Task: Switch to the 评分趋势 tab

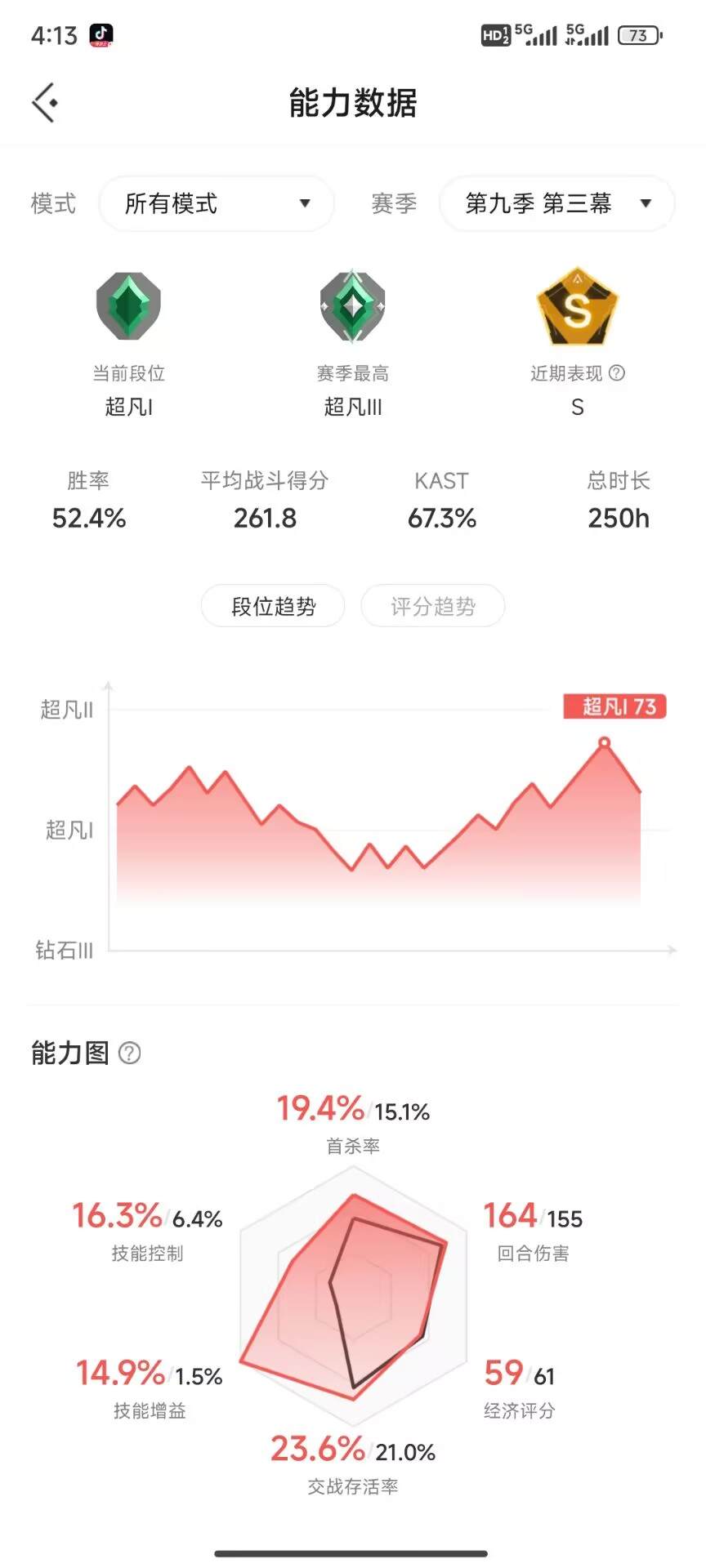Action: pyautogui.click(x=433, y=606)
